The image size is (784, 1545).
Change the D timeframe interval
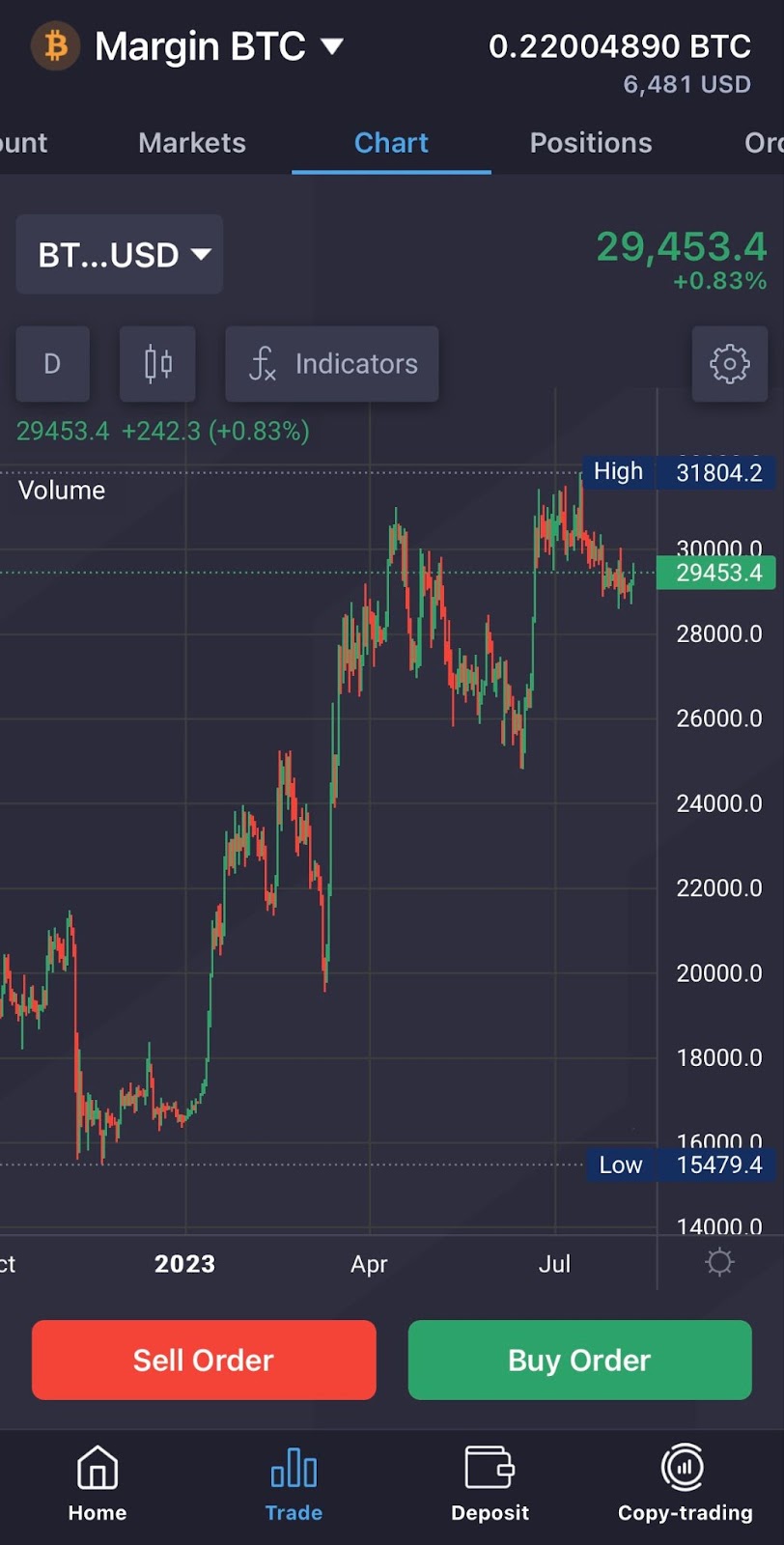(53, 364)
